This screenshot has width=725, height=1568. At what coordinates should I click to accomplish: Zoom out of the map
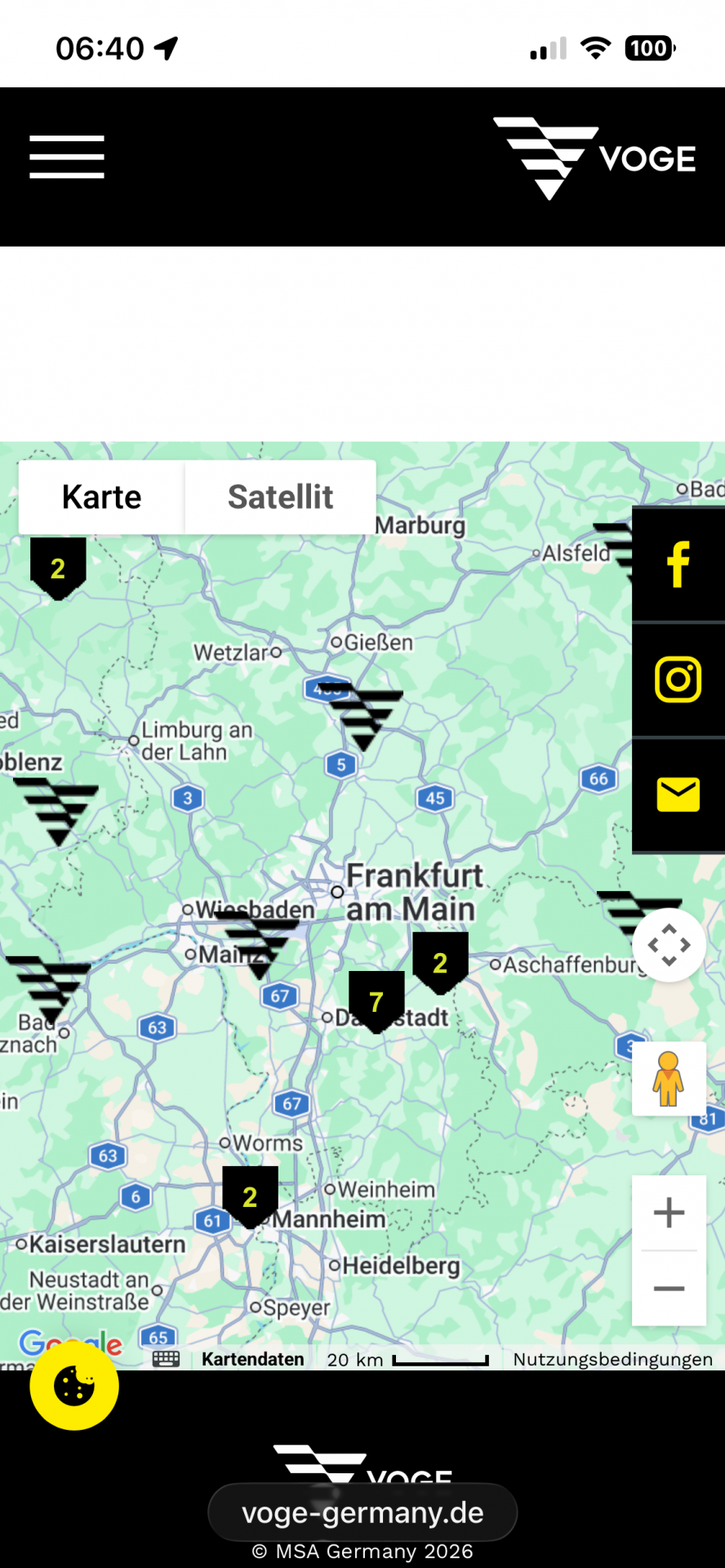669,1289
